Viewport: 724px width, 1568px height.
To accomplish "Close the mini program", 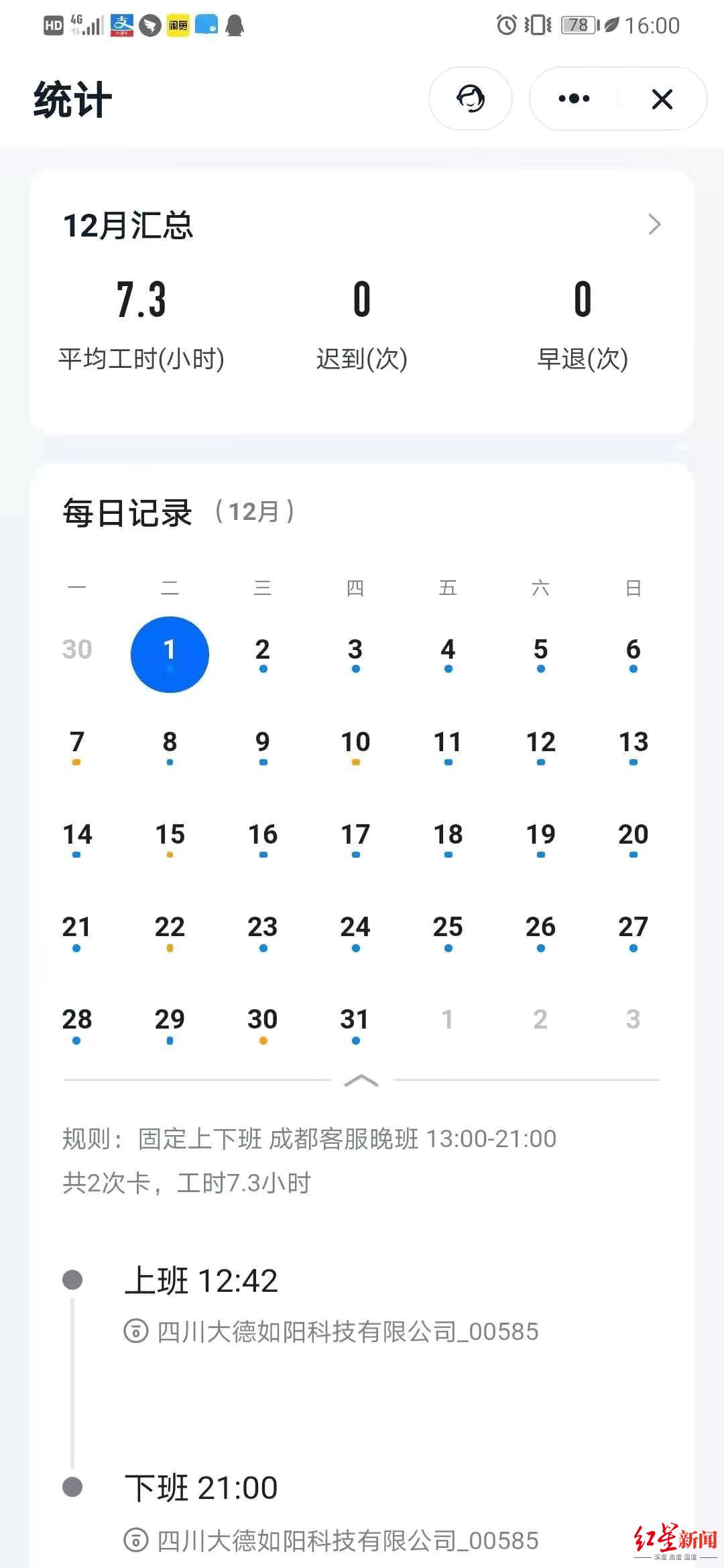I will (662, 99).
